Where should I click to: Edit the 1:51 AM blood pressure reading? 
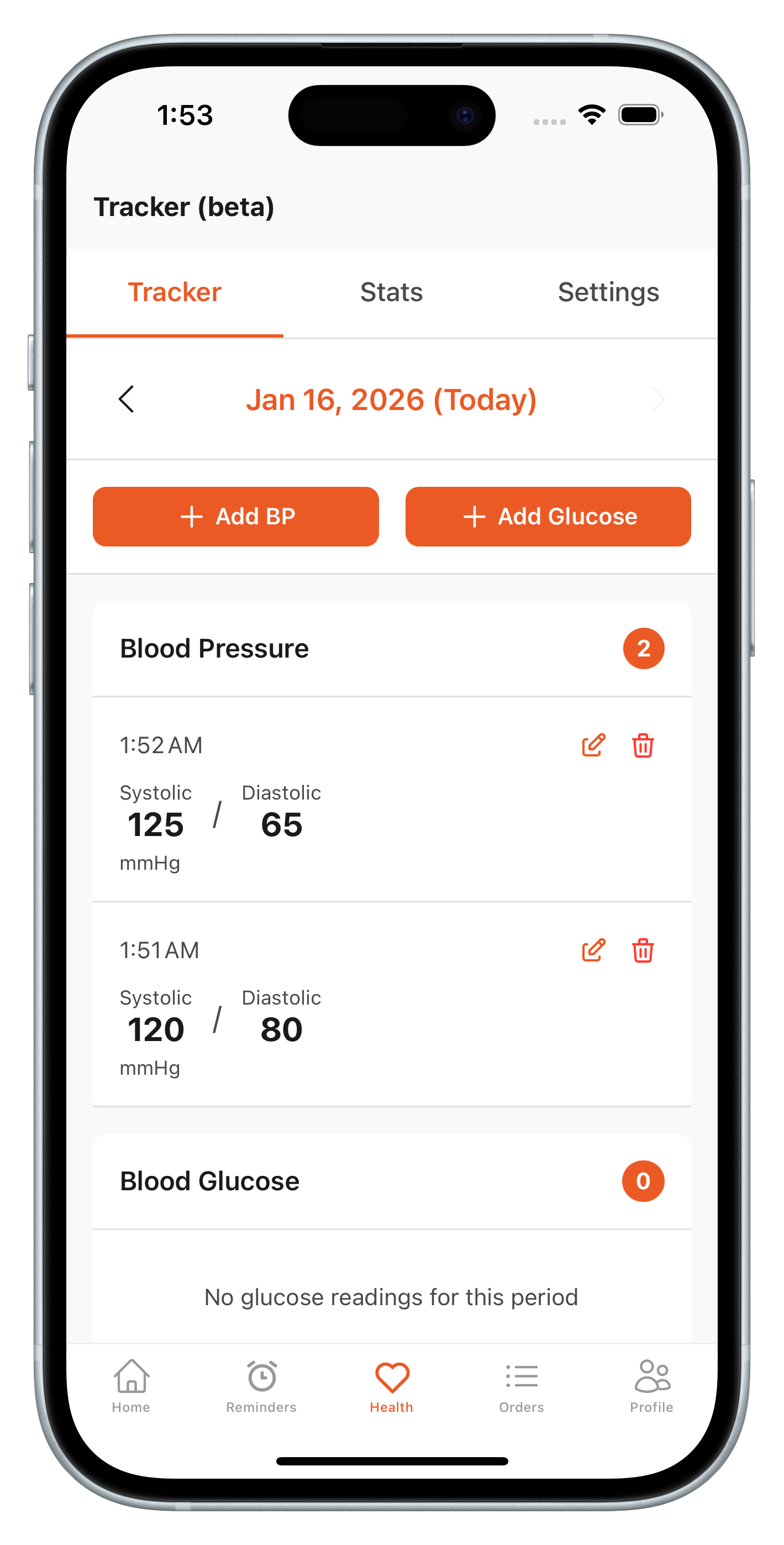click(593, 950)
